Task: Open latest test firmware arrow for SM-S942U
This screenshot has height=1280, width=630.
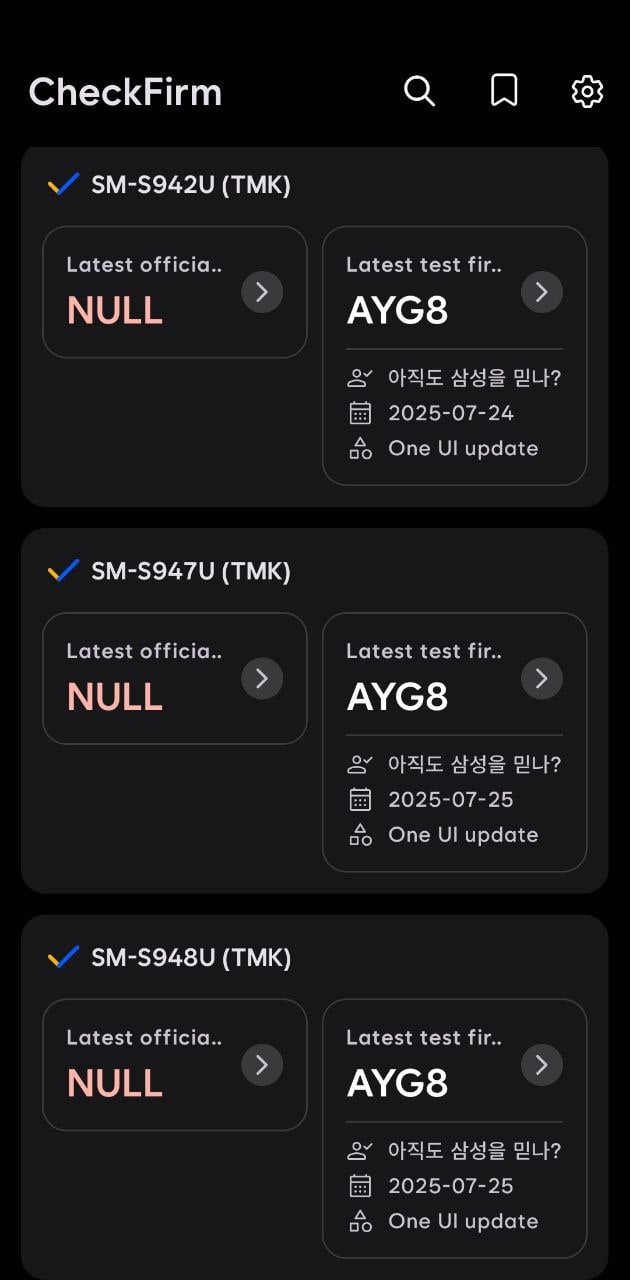Action: tap(542, 292)
